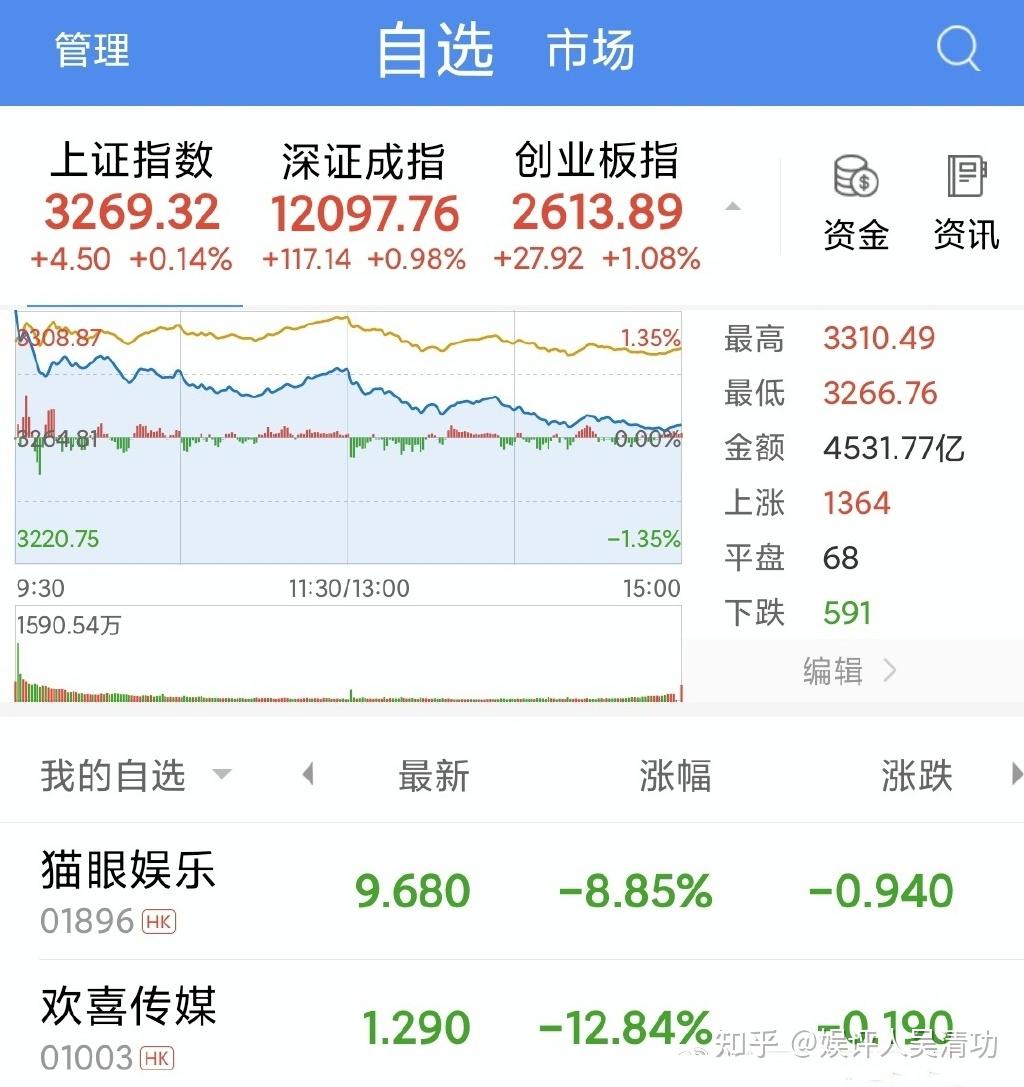The width and height of the screenshot is (1024, 1087).
Task: Switch to the 市场 tab
Action: click(x=590, y=50)
